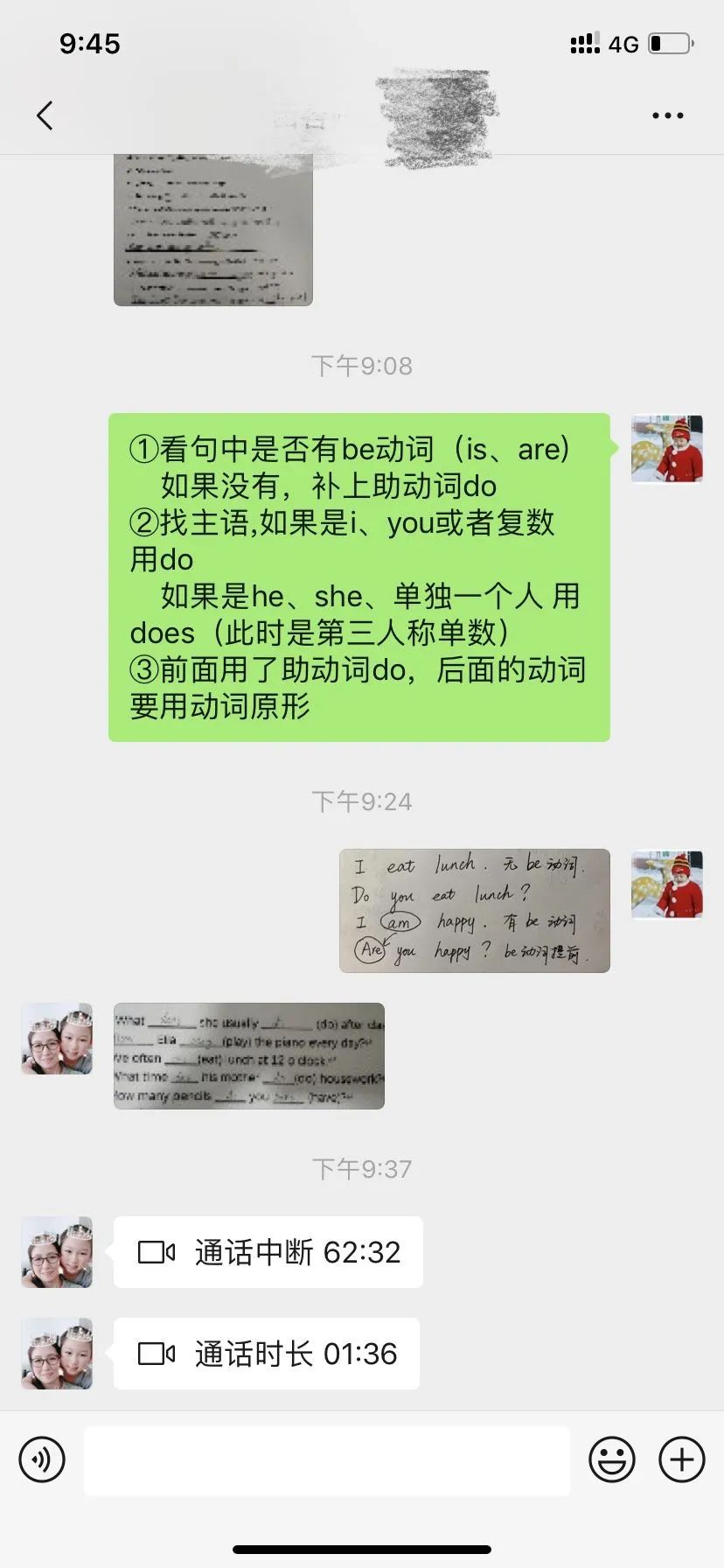Viewport: 724px width, 1568px height.
Task: Tap the 通话时长 01:36 video call message
Action: [266, 1354]
